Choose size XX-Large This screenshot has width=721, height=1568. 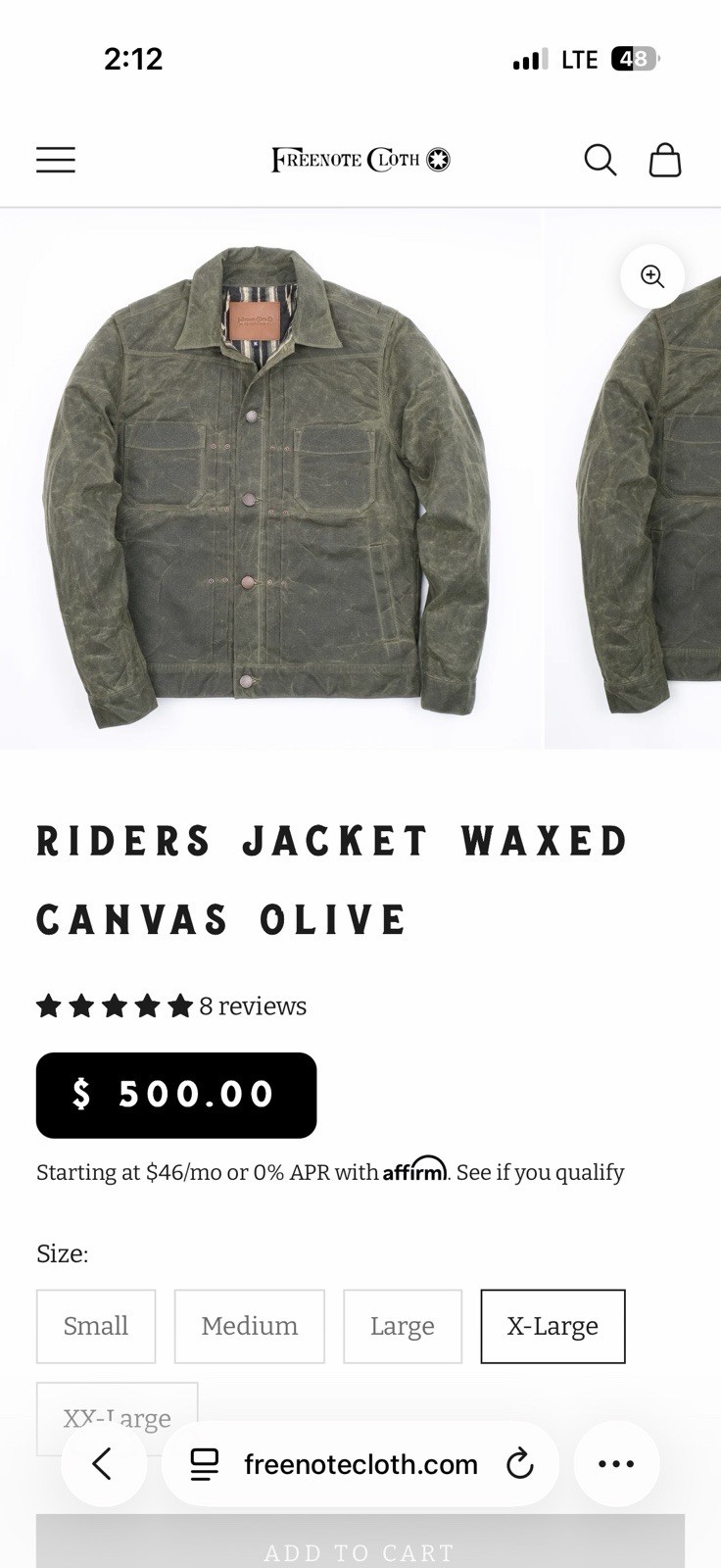pos(117,1403)
